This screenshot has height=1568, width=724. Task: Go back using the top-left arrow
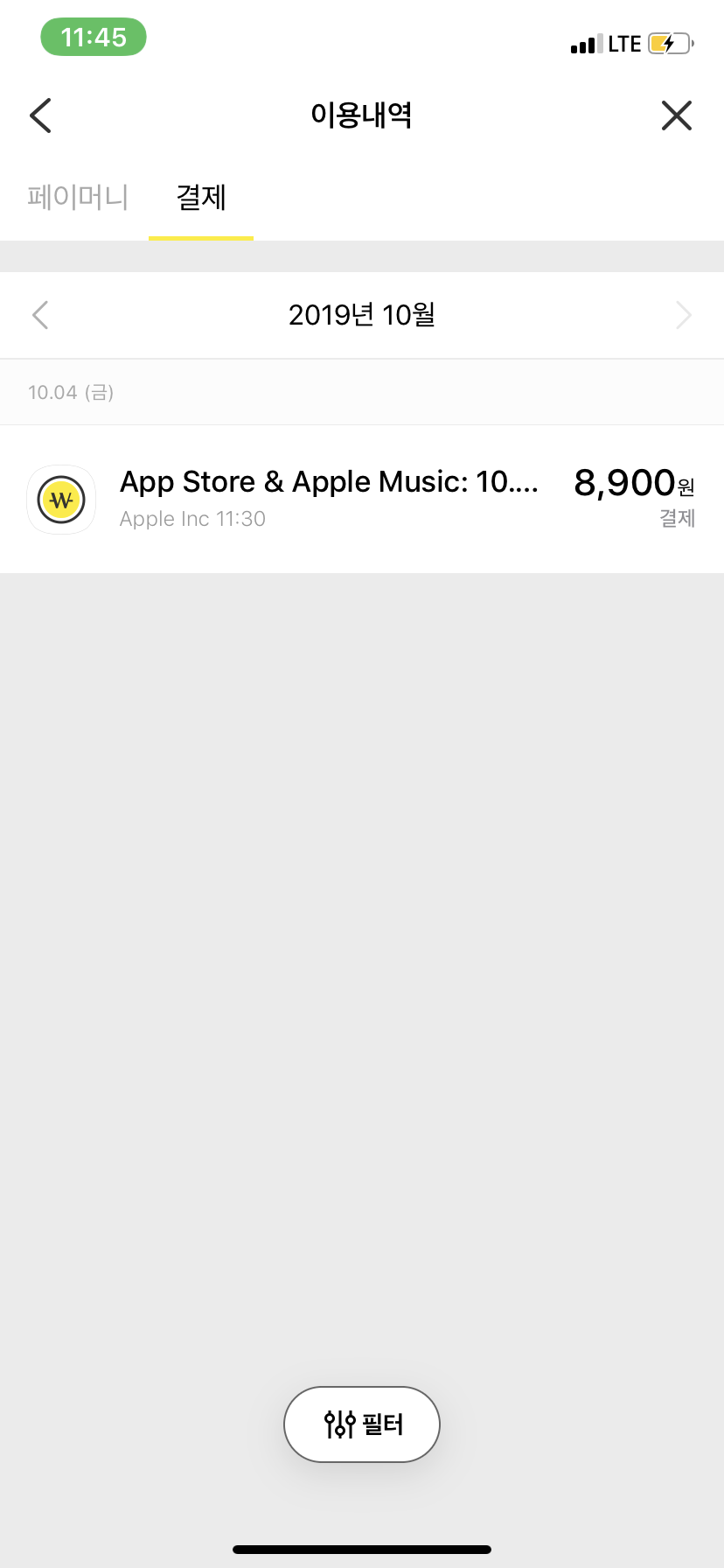click(40, 115)
